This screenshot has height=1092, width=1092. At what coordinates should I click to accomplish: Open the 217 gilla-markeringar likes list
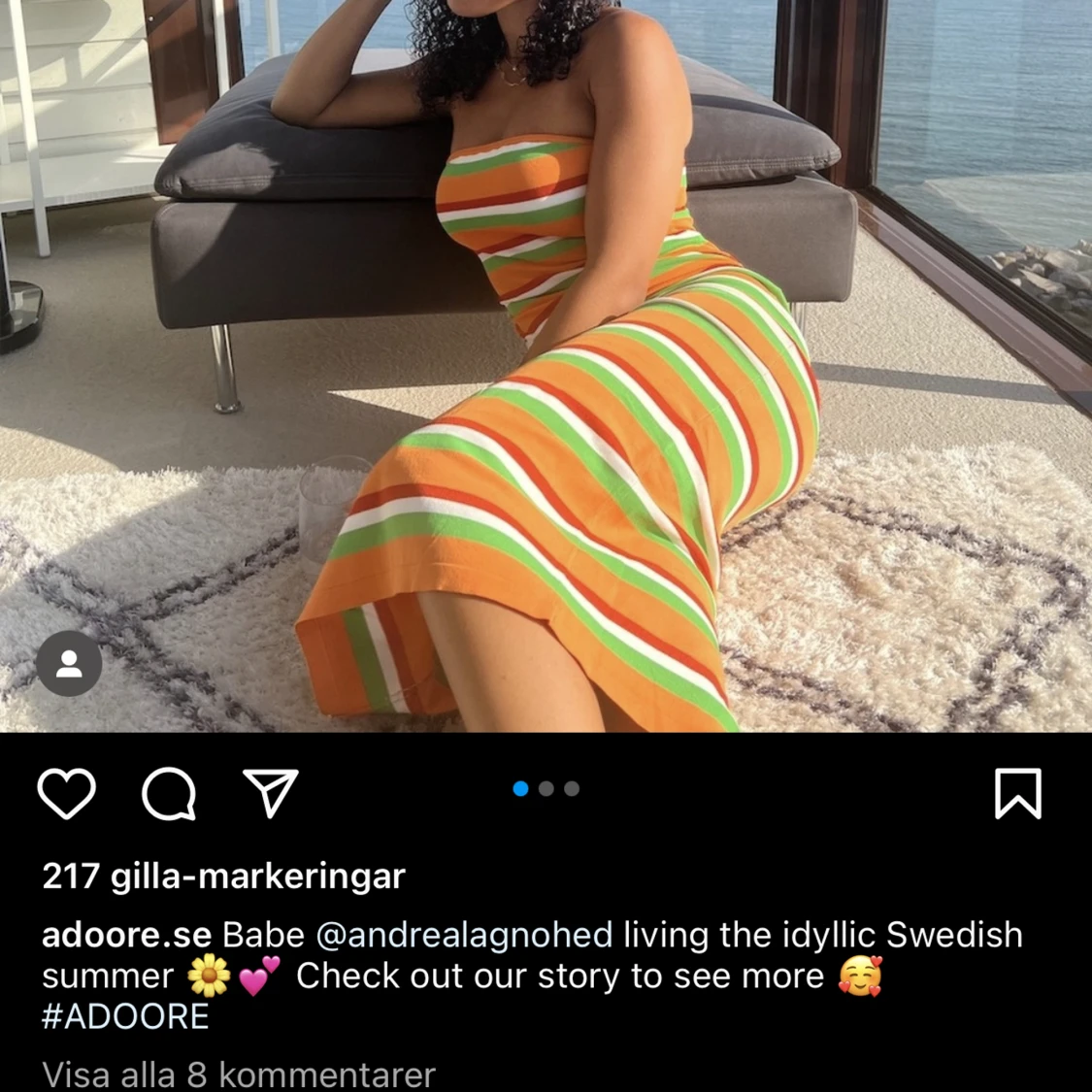point(223,876)
